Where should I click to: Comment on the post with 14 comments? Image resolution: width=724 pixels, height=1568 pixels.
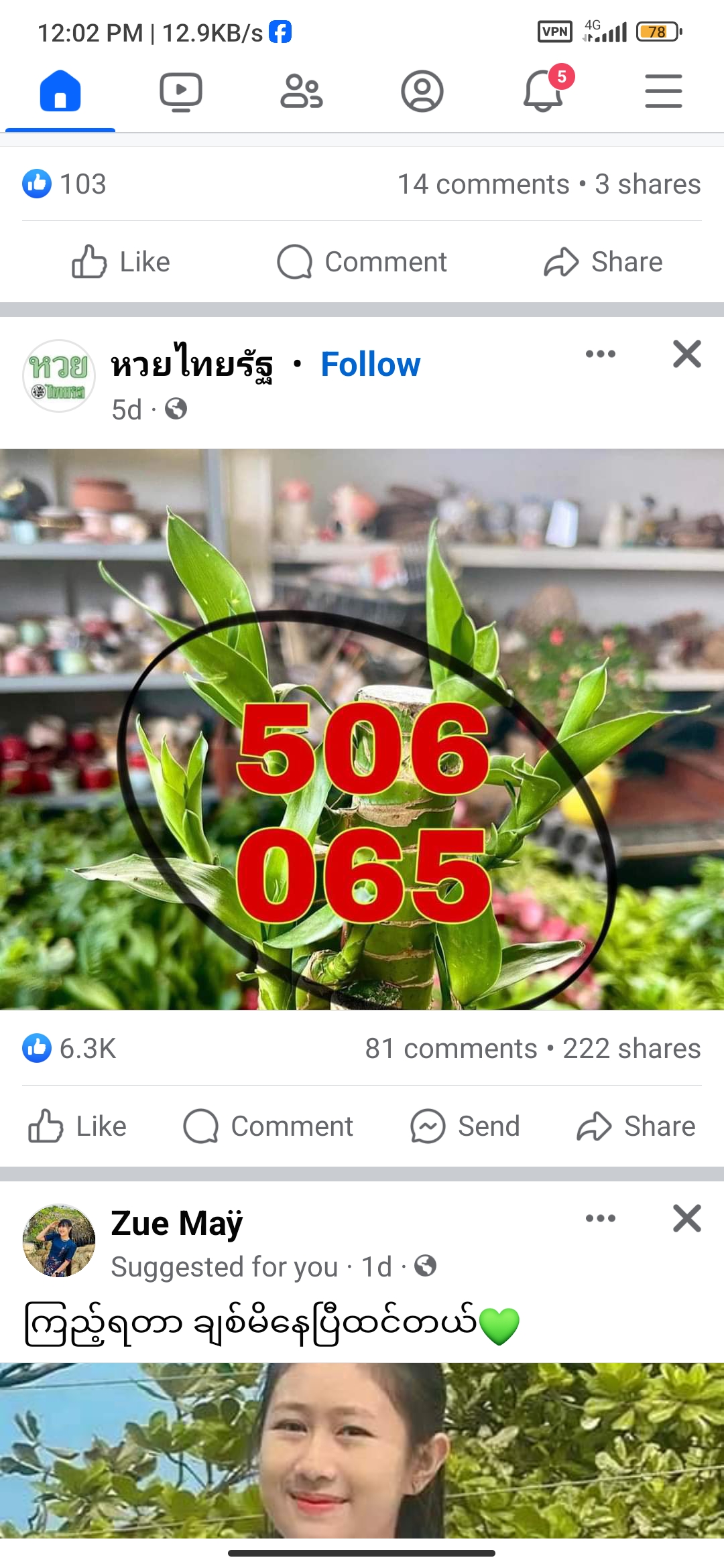click(x=362, y=262)
